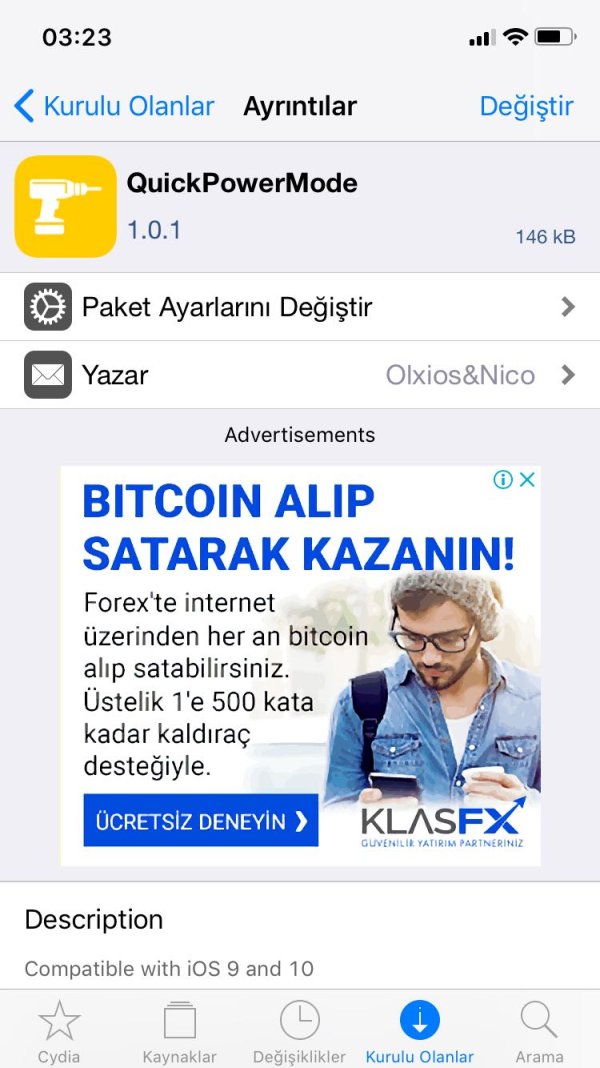Switch to the Değişiklikler tab

pyautogui.click(x=299, y=1032)
